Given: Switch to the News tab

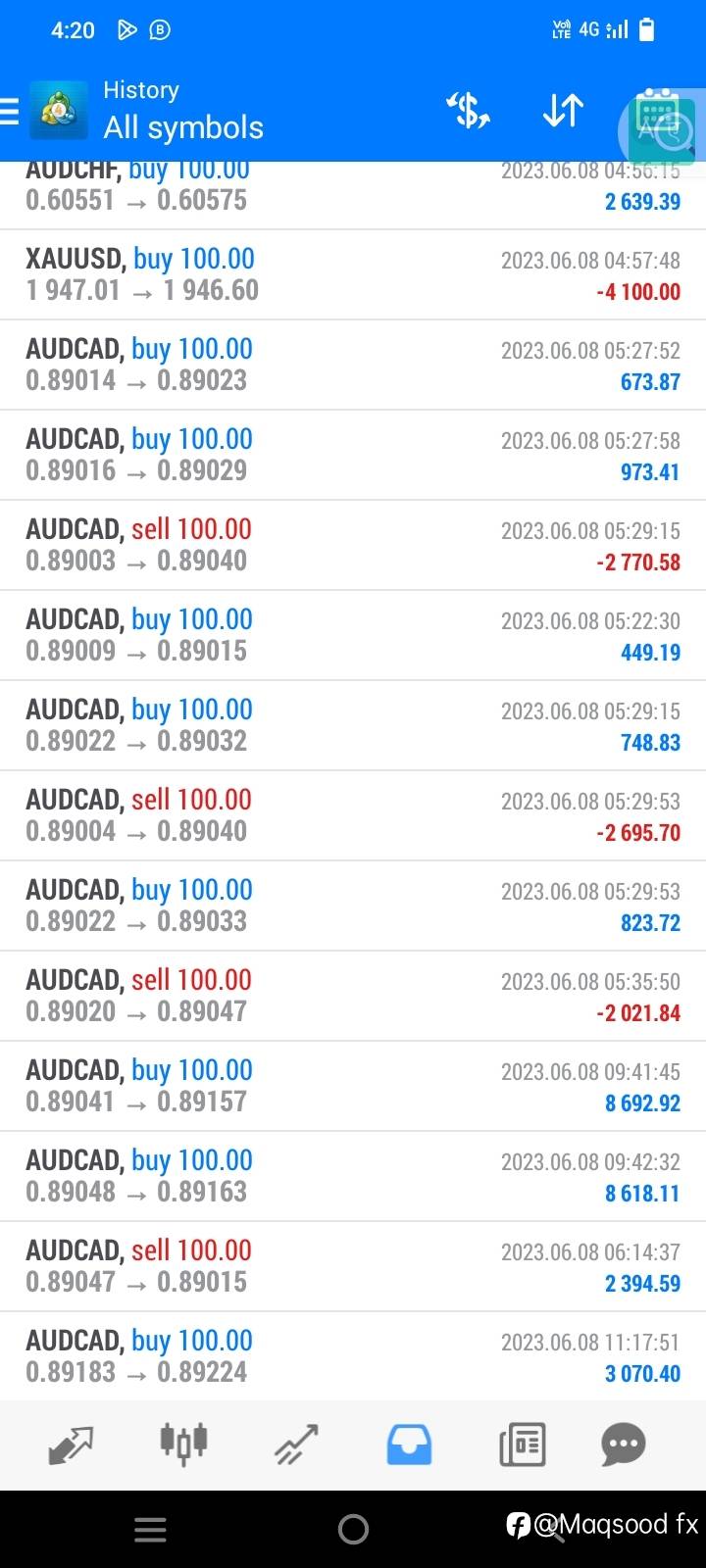Looking at the screenshot, I should click(522, 1445).
